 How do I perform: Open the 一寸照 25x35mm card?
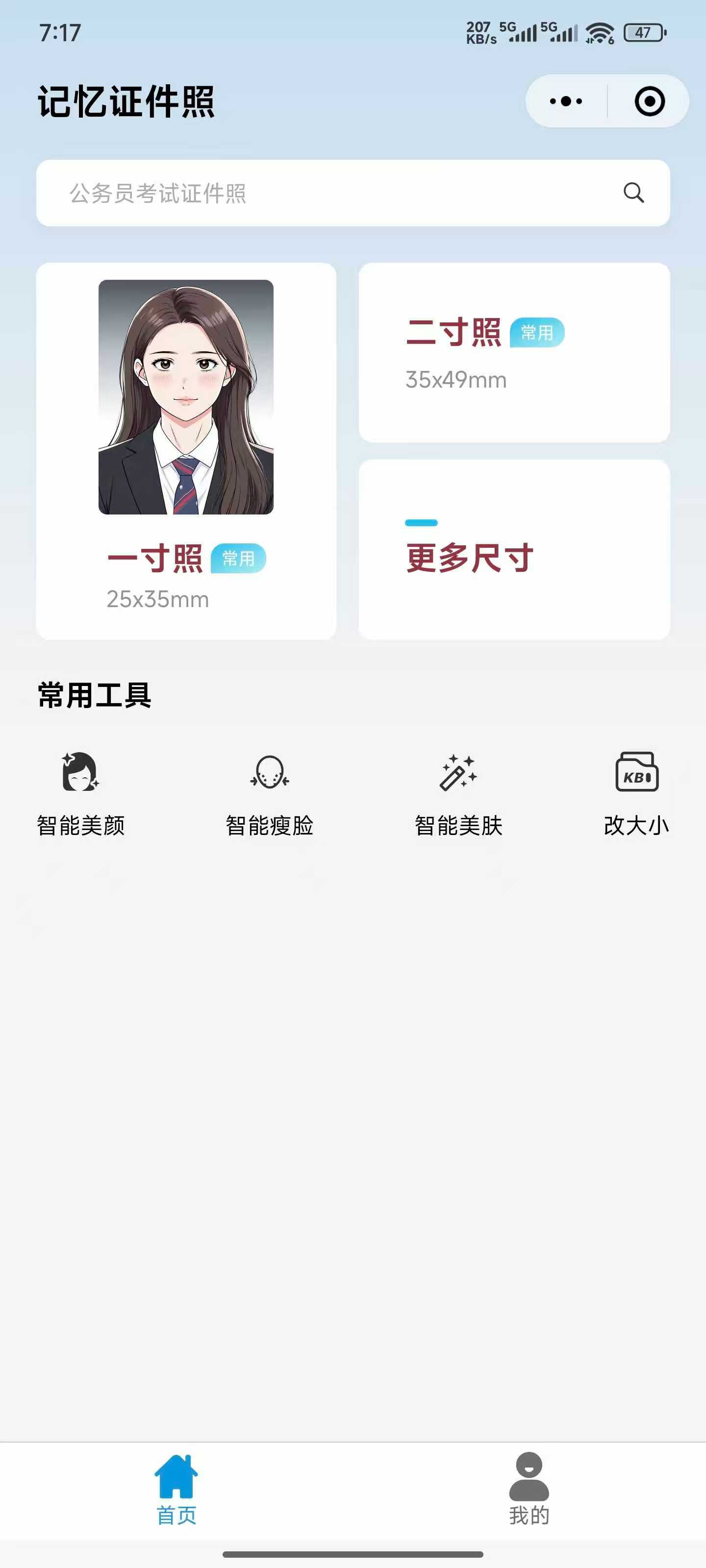point(186,450)
